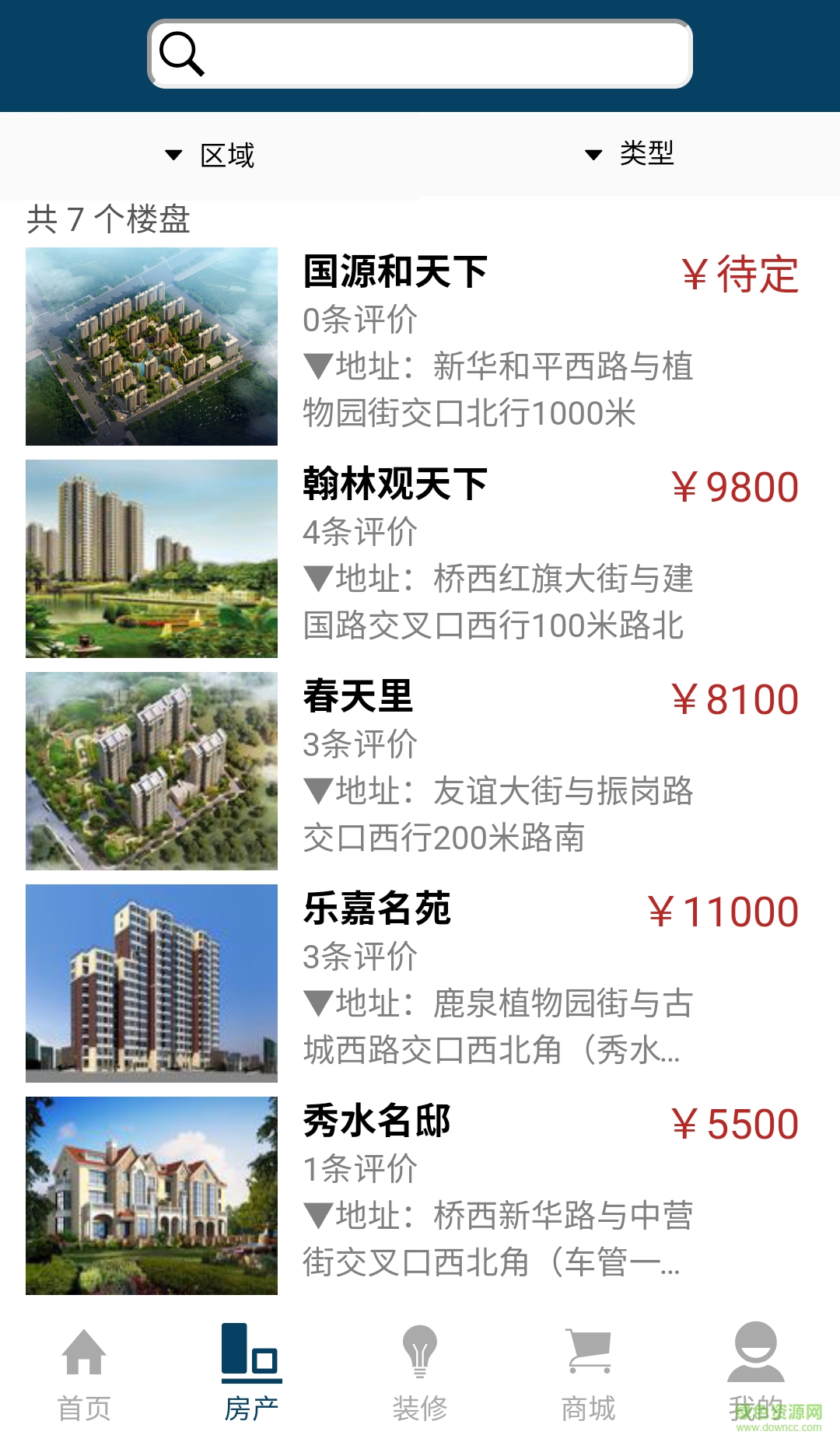Viewport: 840px width, 1442px height.
Task: Expand the address details for 国源和天下
Action: pos(317,366)
